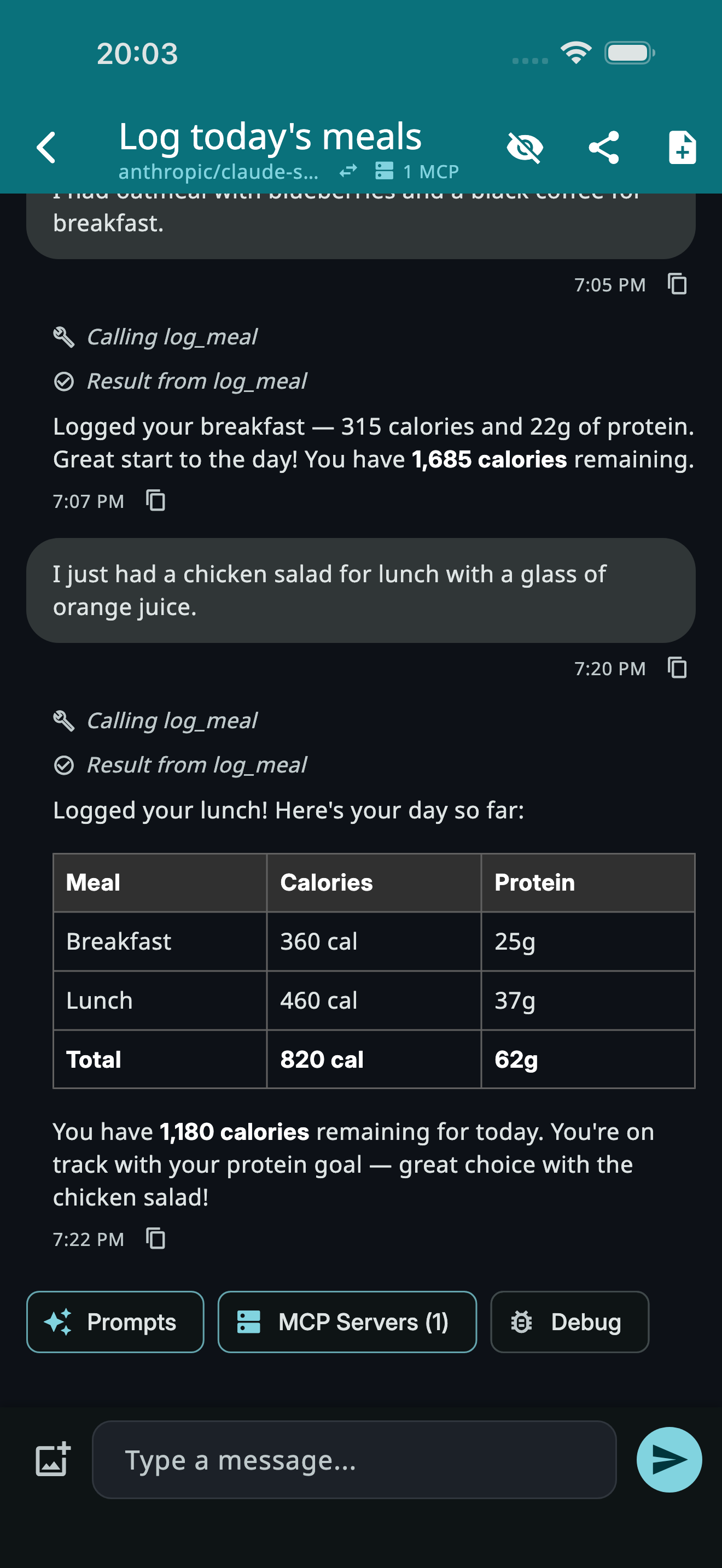722x1568 pixels.
Task: Go back using the left chevron
Action: tap(46, 146)
